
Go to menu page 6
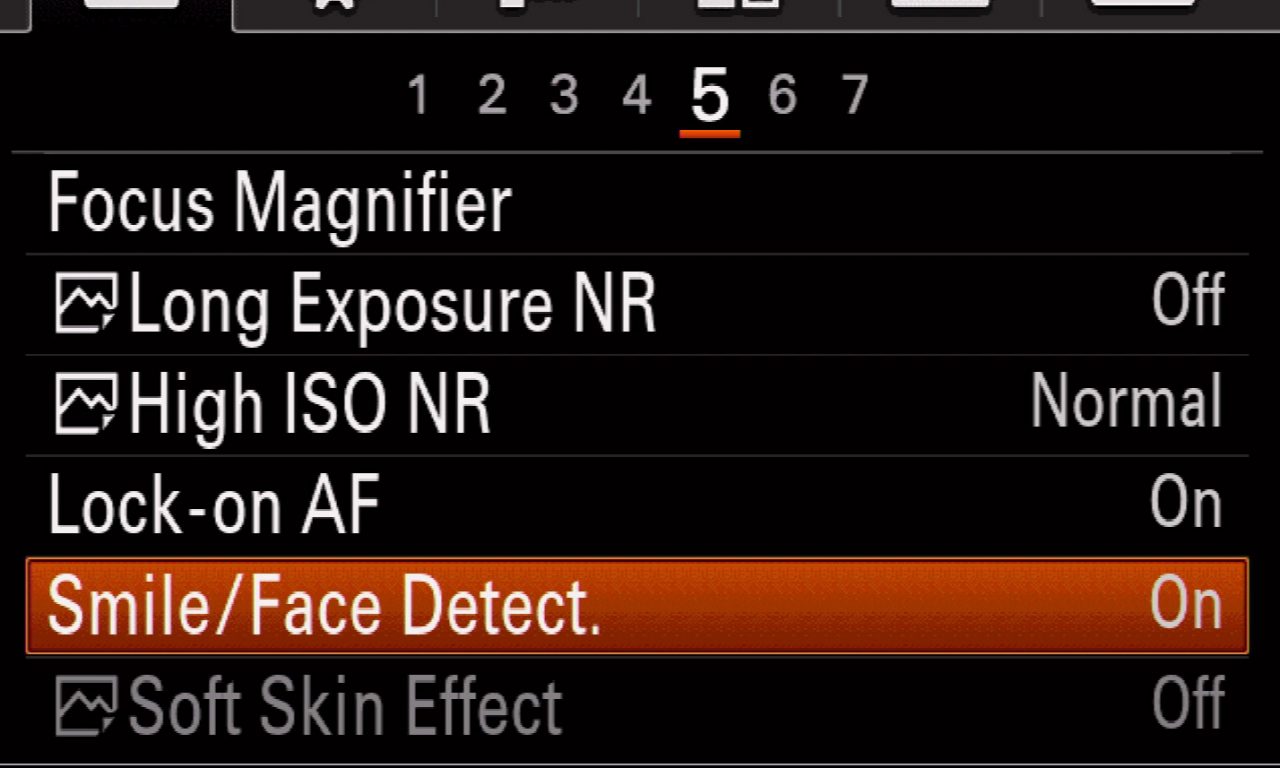(782, 96)
